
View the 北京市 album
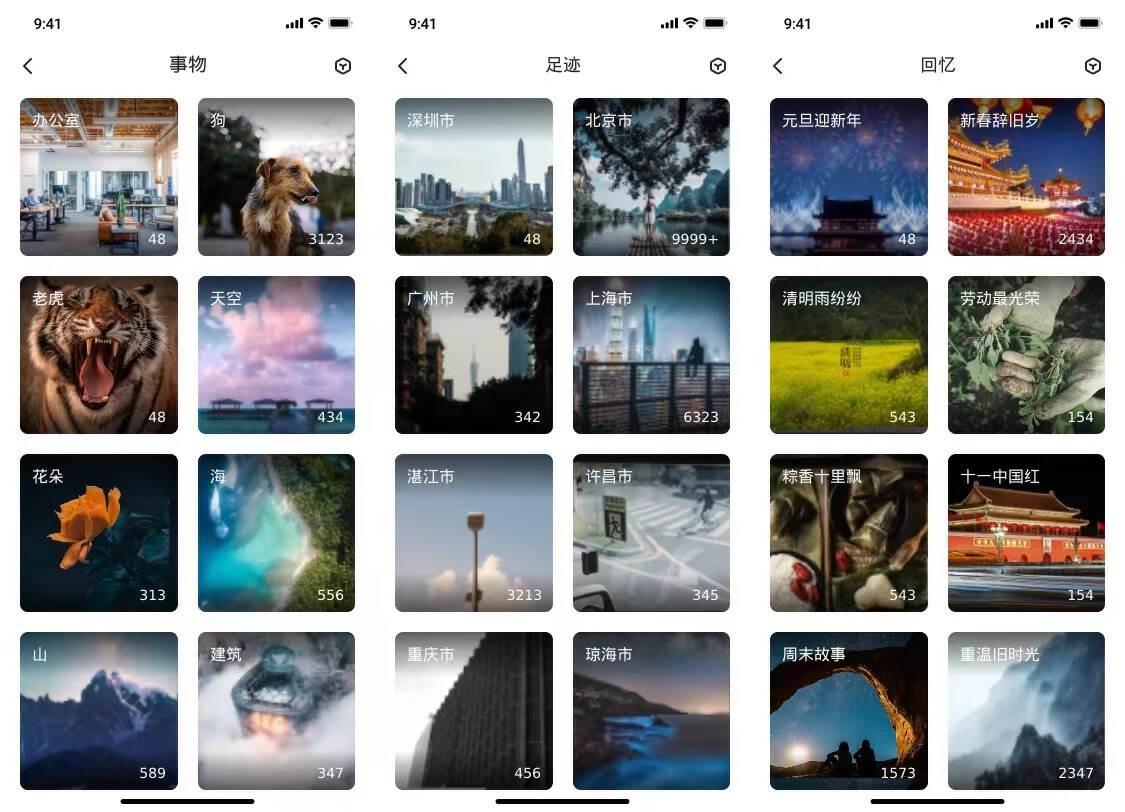click(651, 177)
